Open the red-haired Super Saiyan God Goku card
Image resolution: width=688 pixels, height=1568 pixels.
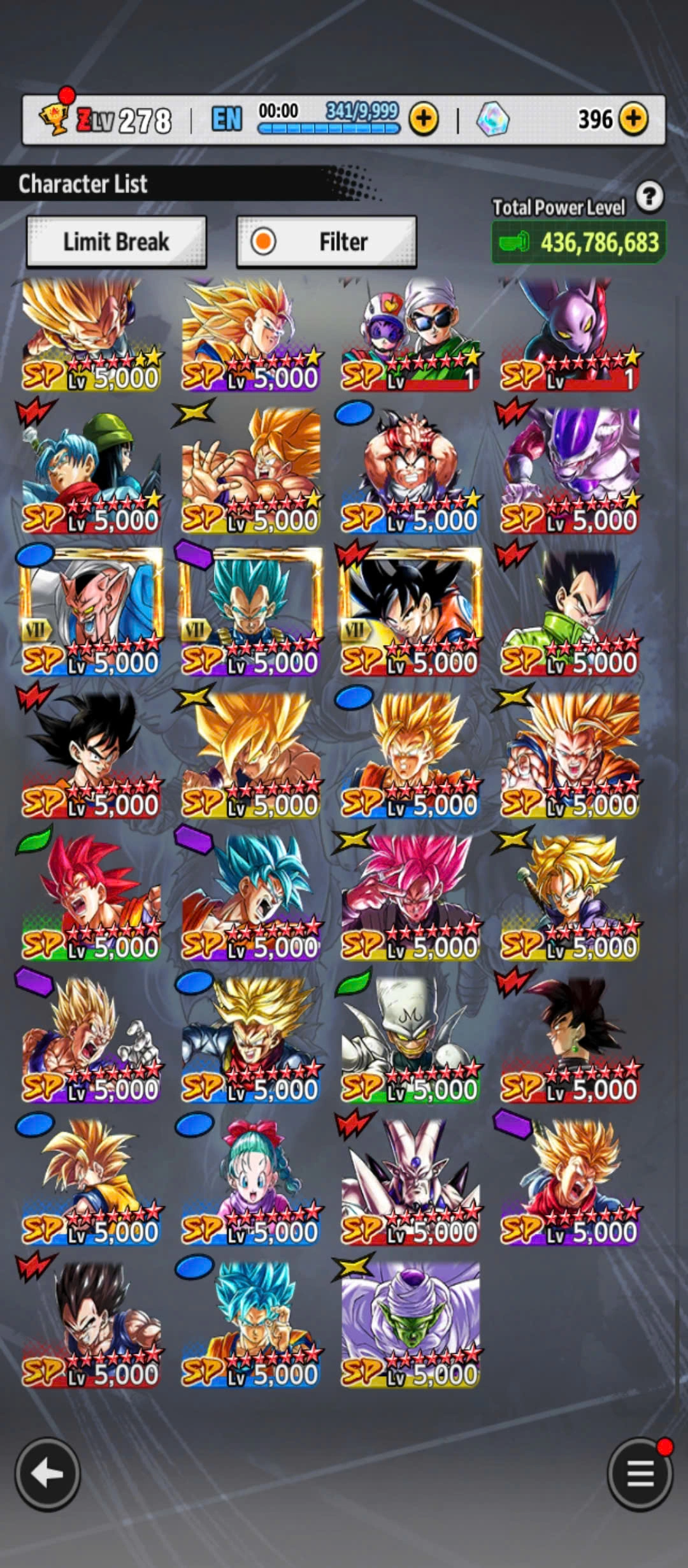92,896
